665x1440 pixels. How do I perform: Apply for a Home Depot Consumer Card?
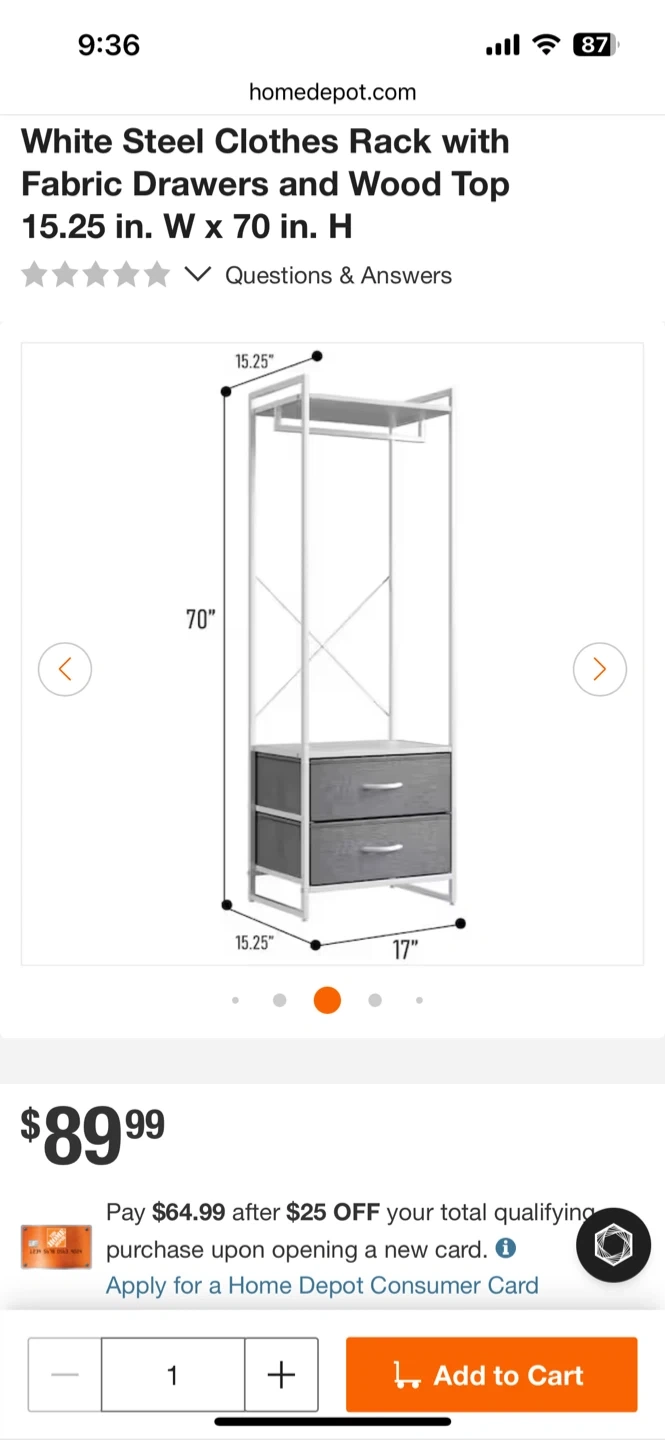tap(322, 1286)
